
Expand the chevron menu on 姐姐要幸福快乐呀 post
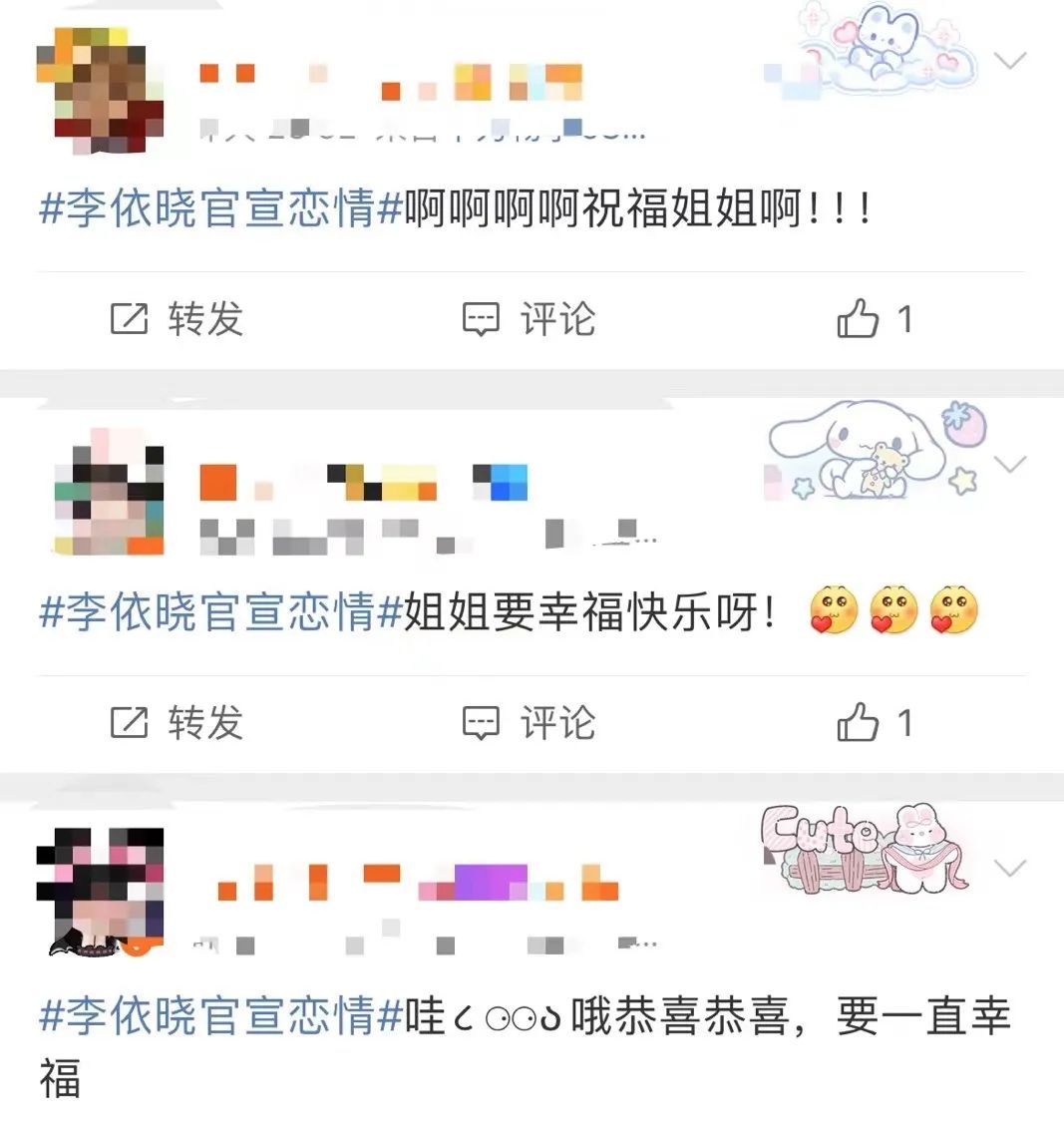click(1010, 465)
